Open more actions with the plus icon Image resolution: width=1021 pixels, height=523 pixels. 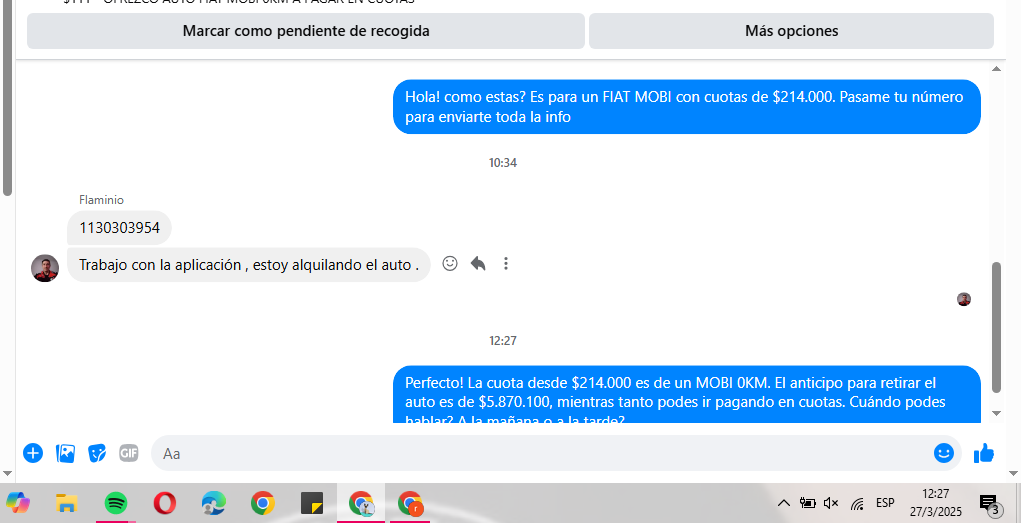[33, 453]
